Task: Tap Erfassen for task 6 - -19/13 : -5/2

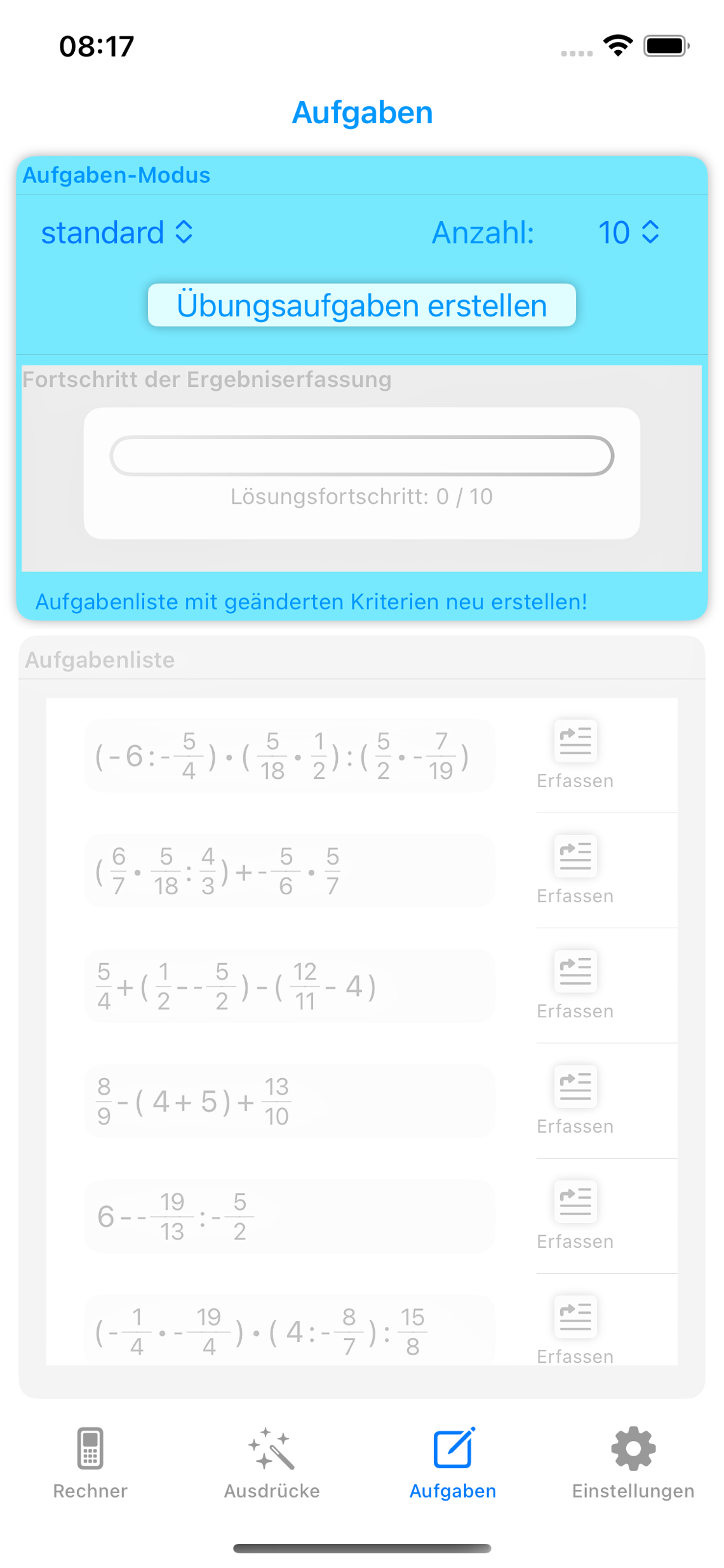Action: tap(575, 1214)
